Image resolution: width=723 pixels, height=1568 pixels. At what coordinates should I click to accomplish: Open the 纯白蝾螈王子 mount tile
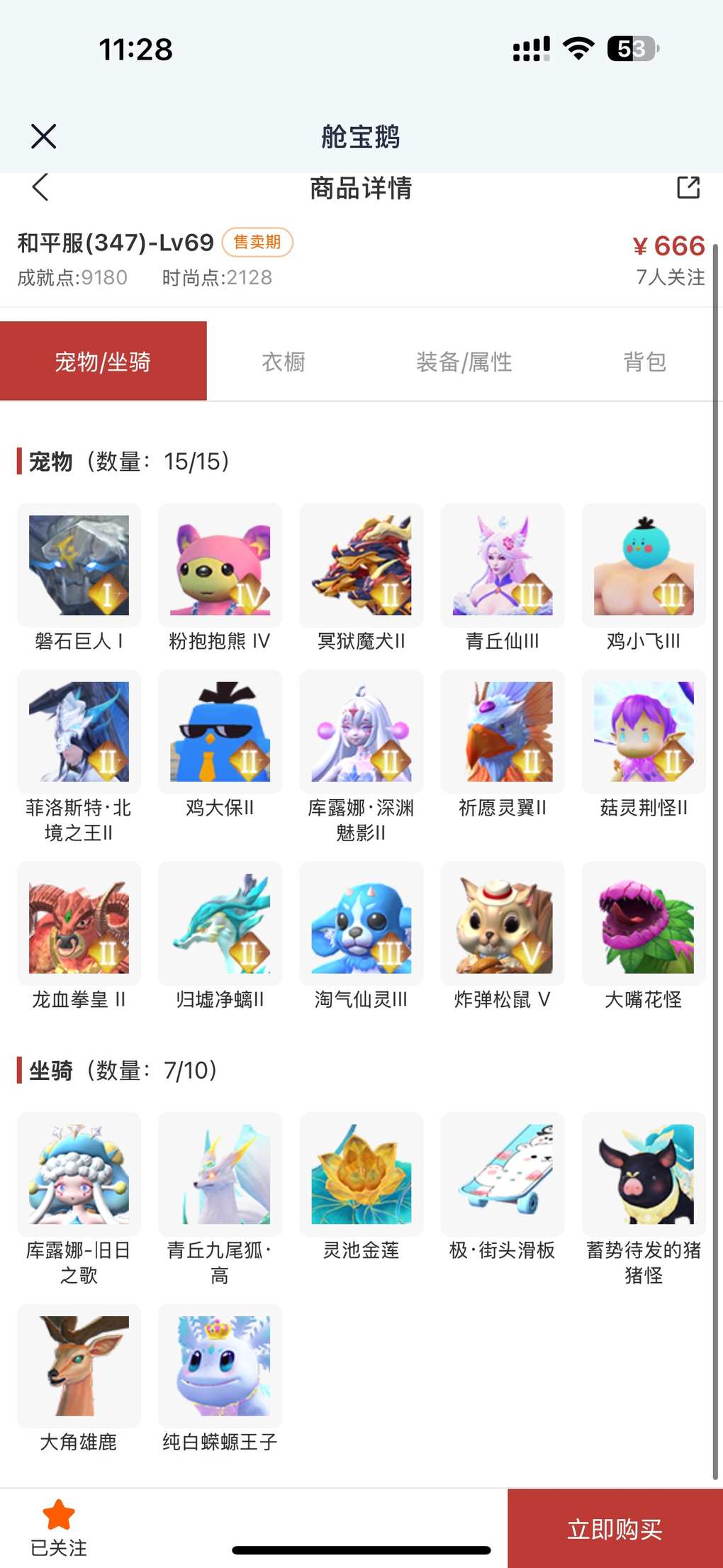(220, 1366)
